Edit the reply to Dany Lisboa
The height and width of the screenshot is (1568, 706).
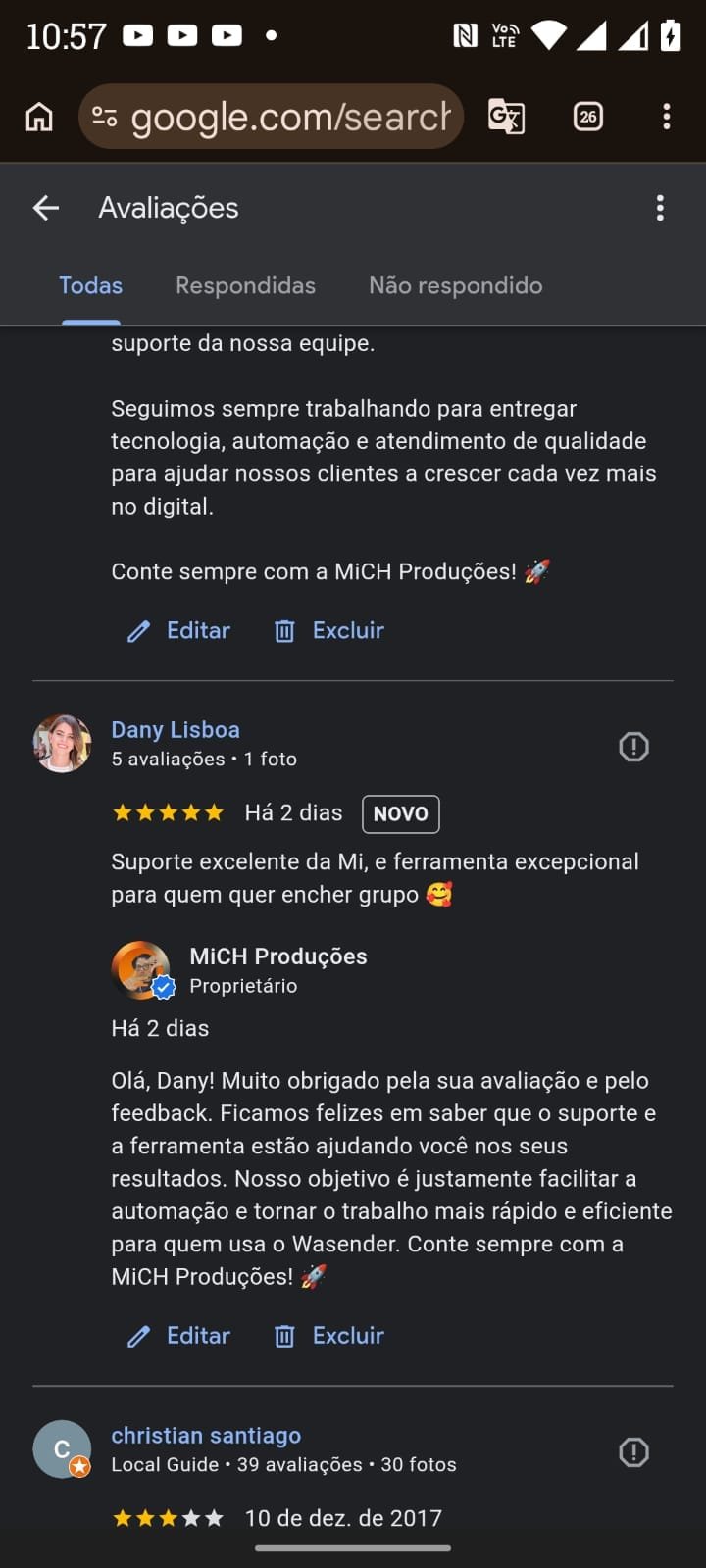pyautogui.click(x=179, y=1336)
